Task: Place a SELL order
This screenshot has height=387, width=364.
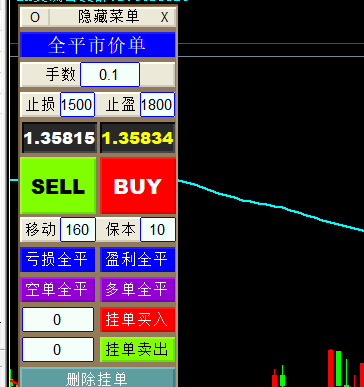Action: click(58, 186)
